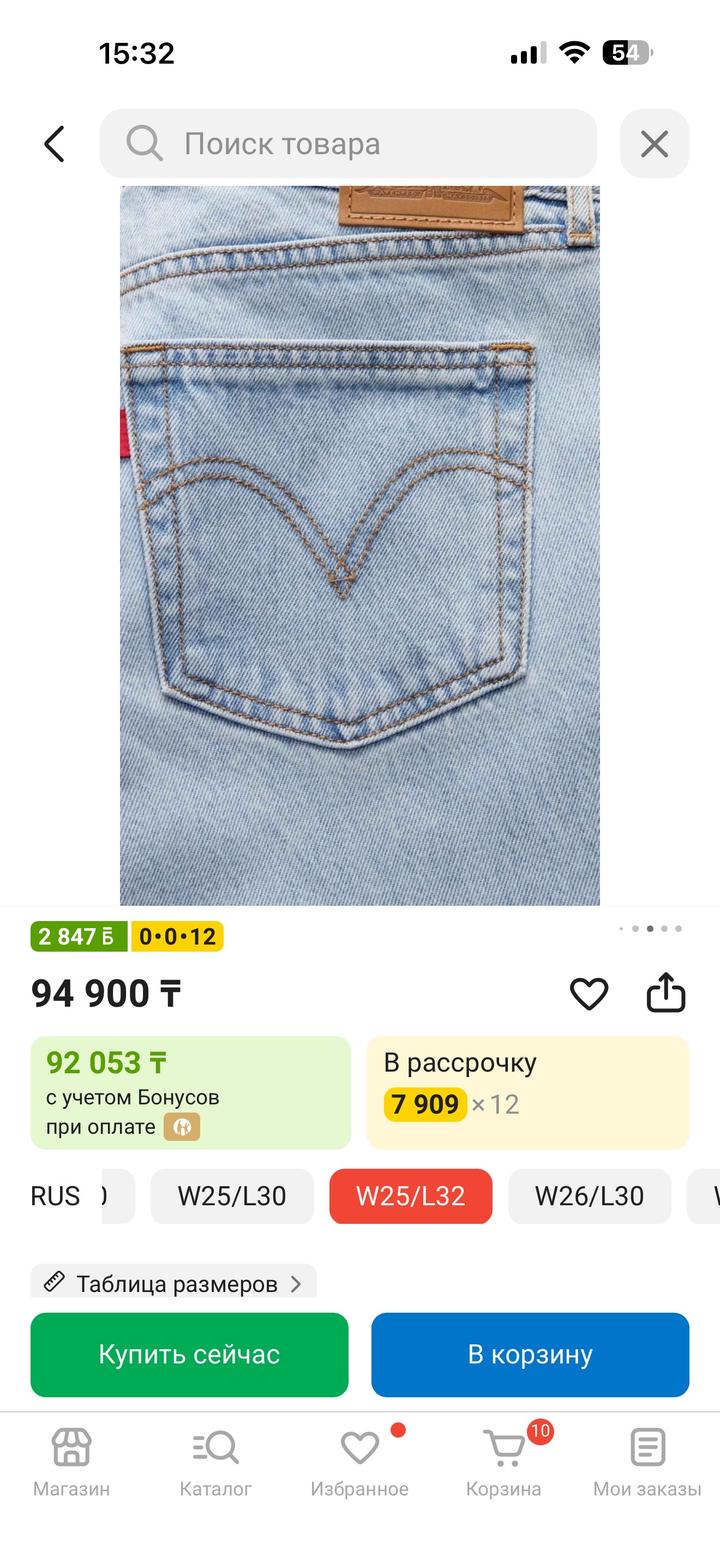720x1564 pixels.
Task: Go back using the top arrow
Action: [x=54, y=144]
